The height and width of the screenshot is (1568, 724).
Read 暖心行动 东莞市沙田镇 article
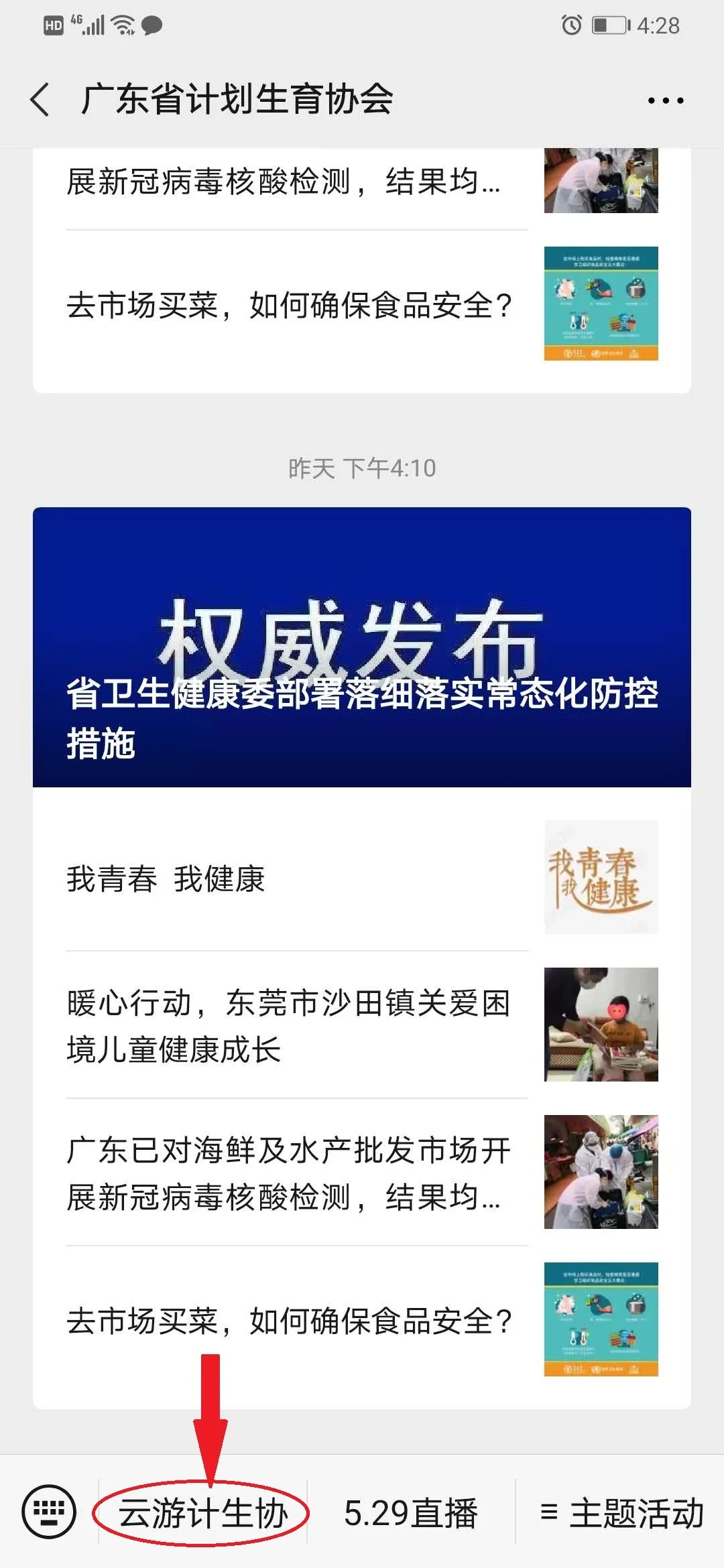(362, 1025)
